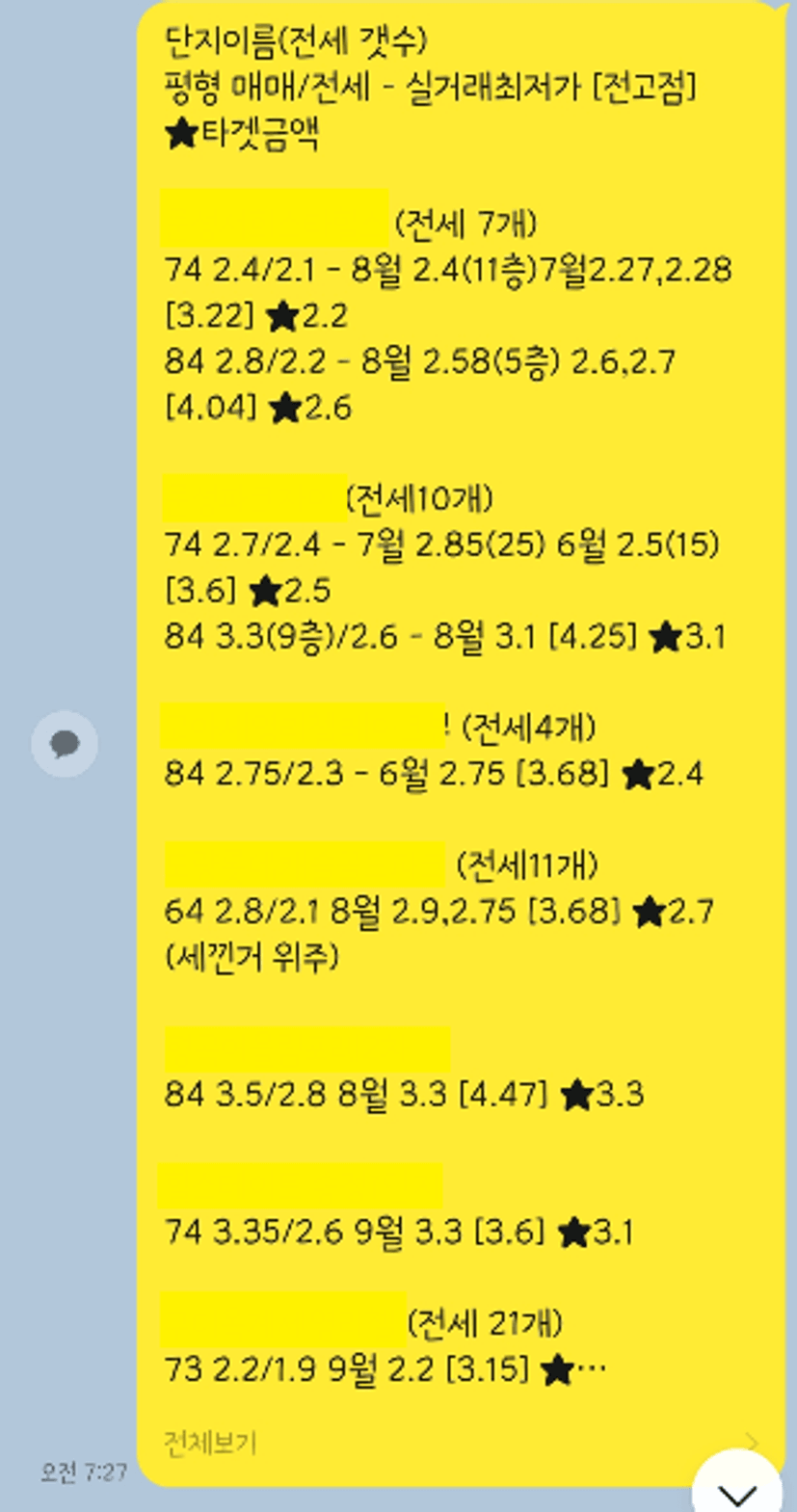The height and width of the screenshot is (1512, 797).
Task: Open 전체보기 to view the full message
Action: pyautogui.click(x=211, y=1443)
